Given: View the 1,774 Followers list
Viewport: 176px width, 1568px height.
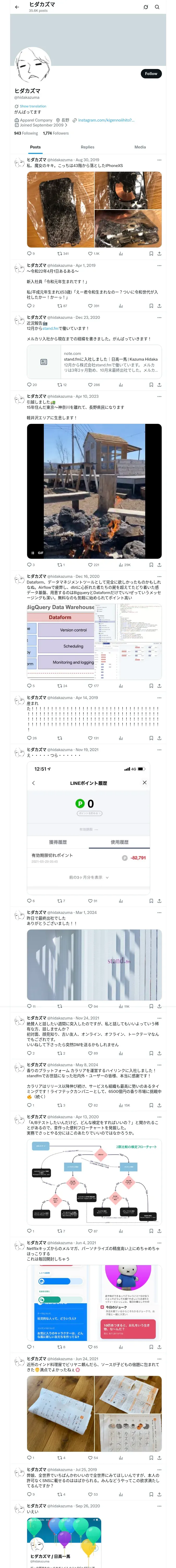Looking at the screenshot, I should [x=56, y=133].
